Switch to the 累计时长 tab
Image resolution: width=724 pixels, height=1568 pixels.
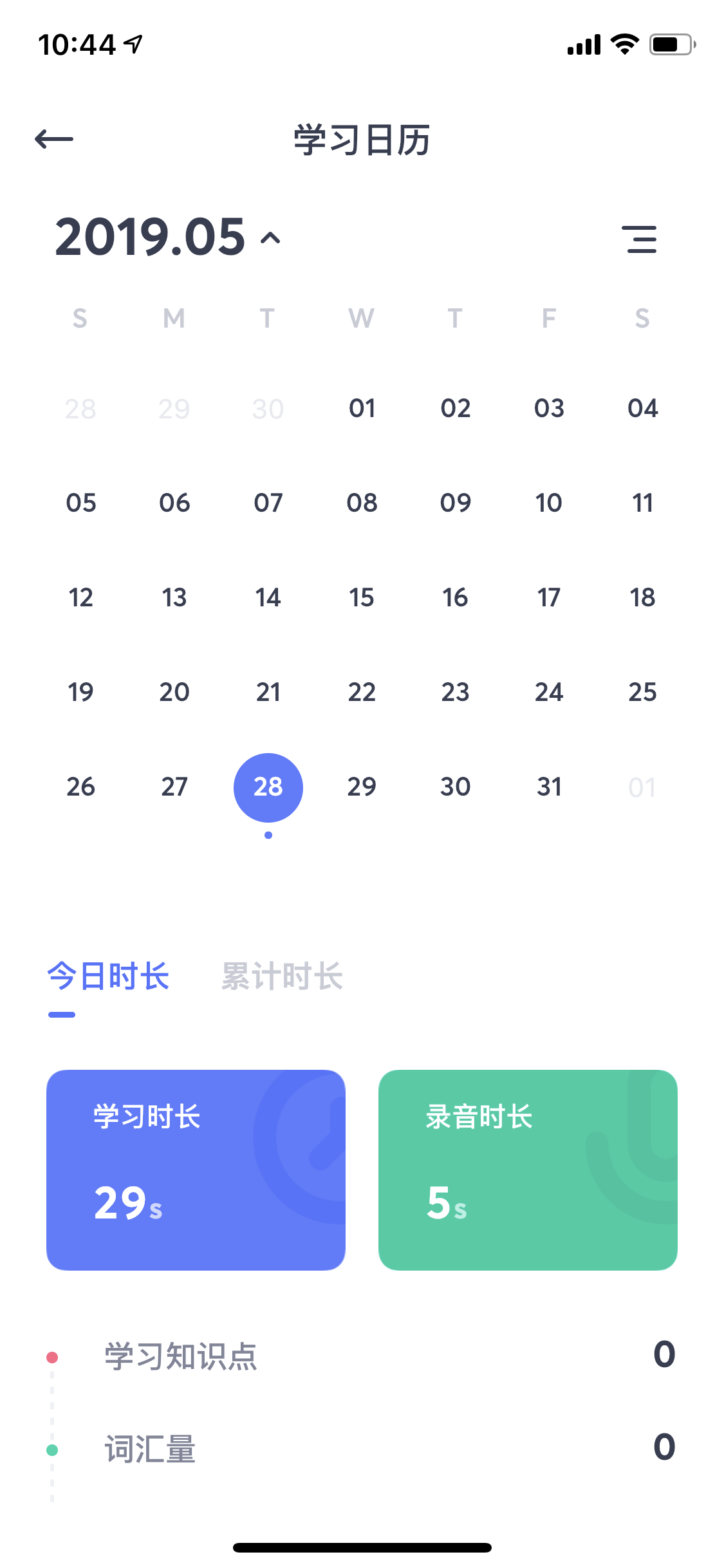click(x=282, y=976)
